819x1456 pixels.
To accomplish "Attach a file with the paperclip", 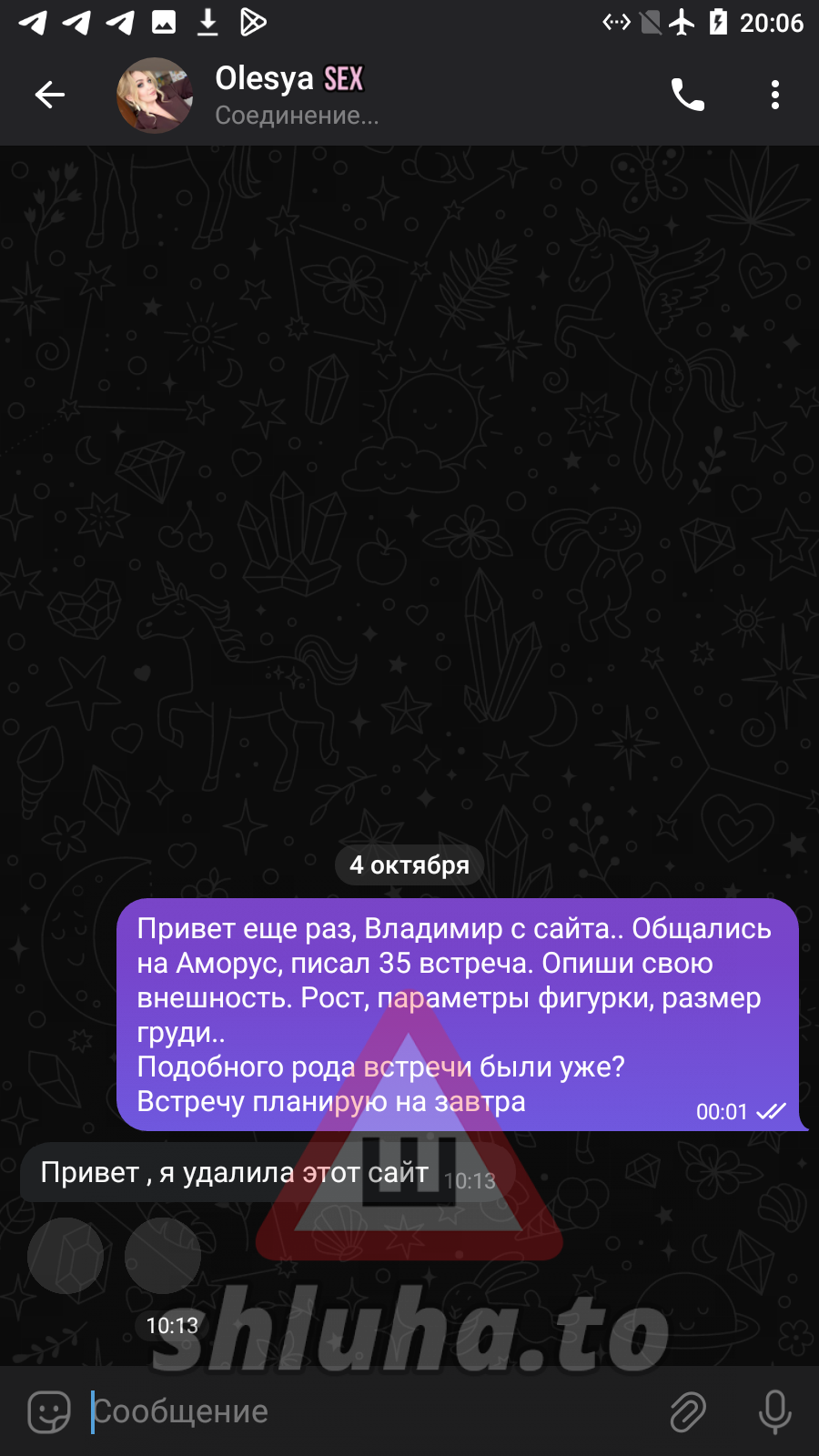I will (688, 1411).
